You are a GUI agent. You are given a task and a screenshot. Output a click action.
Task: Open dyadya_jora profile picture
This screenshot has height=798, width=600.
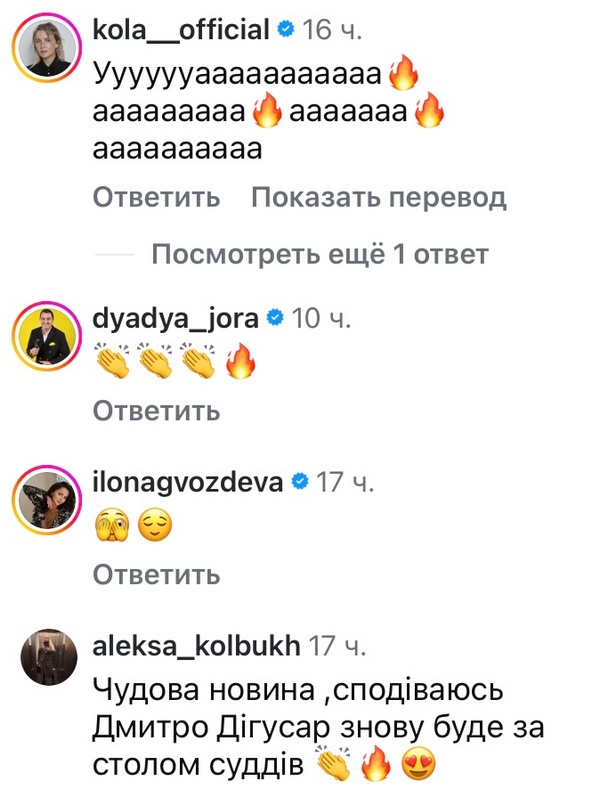click(47, 343)
